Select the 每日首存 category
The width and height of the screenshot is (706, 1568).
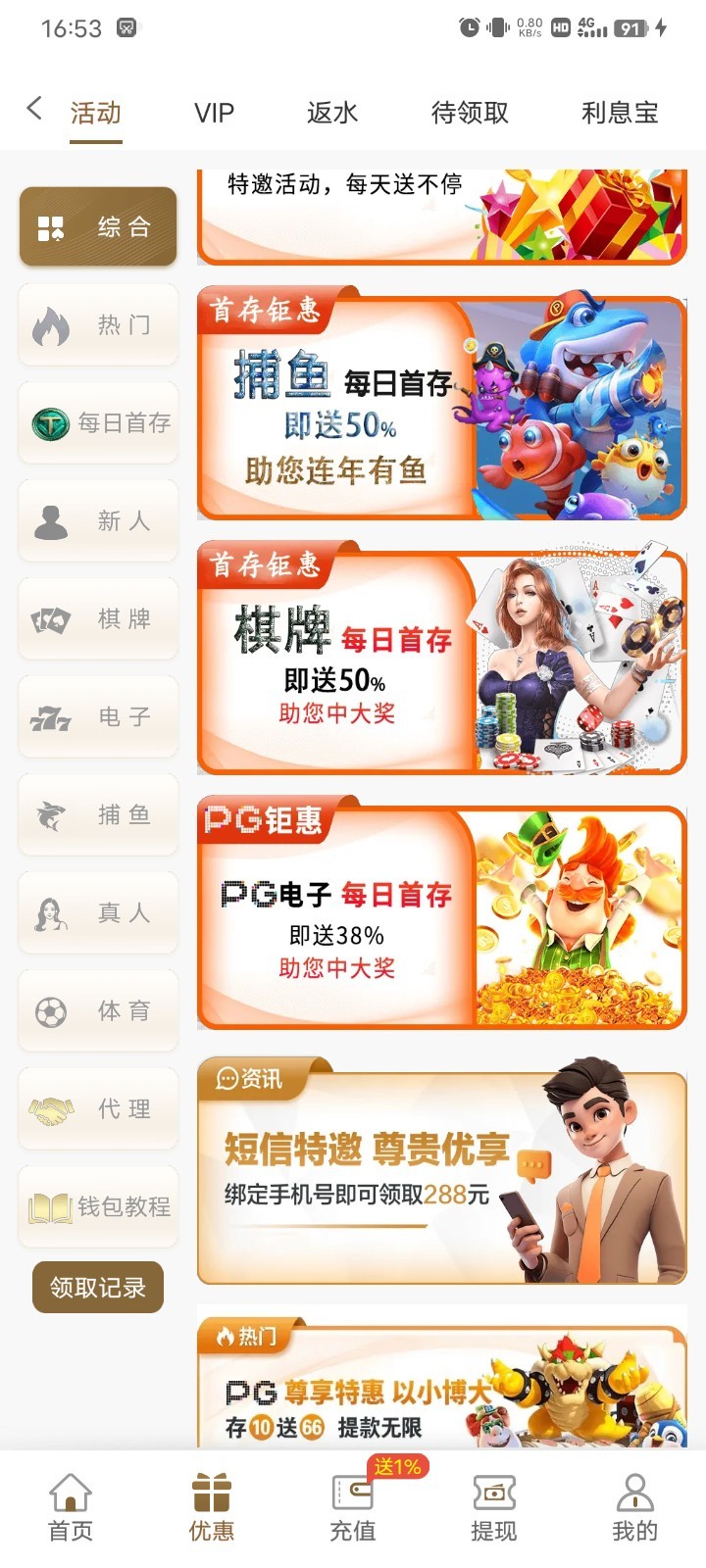[x=98, y=423]
